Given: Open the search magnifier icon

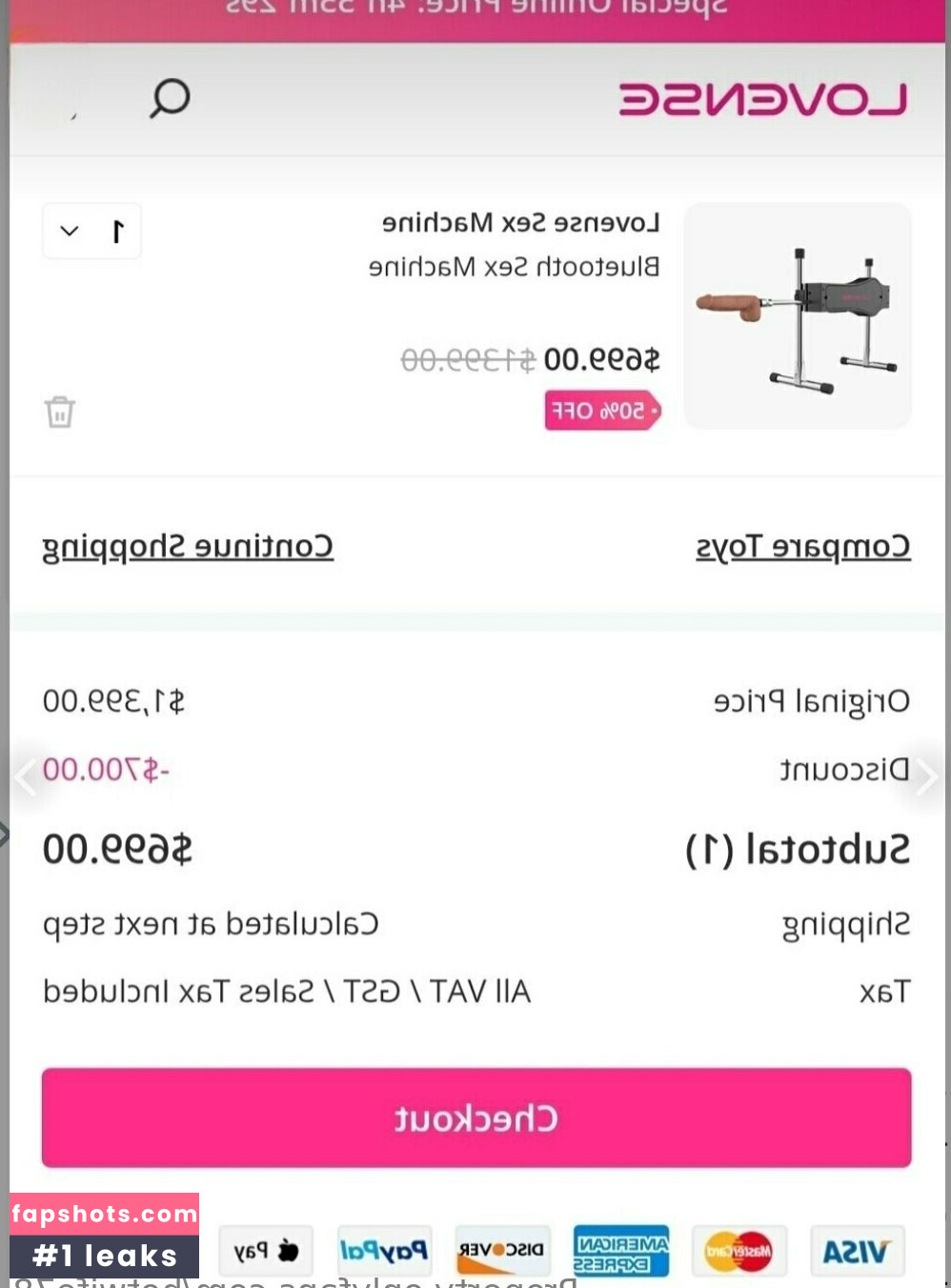Looking at the screenshot, I should coord(170,98).
